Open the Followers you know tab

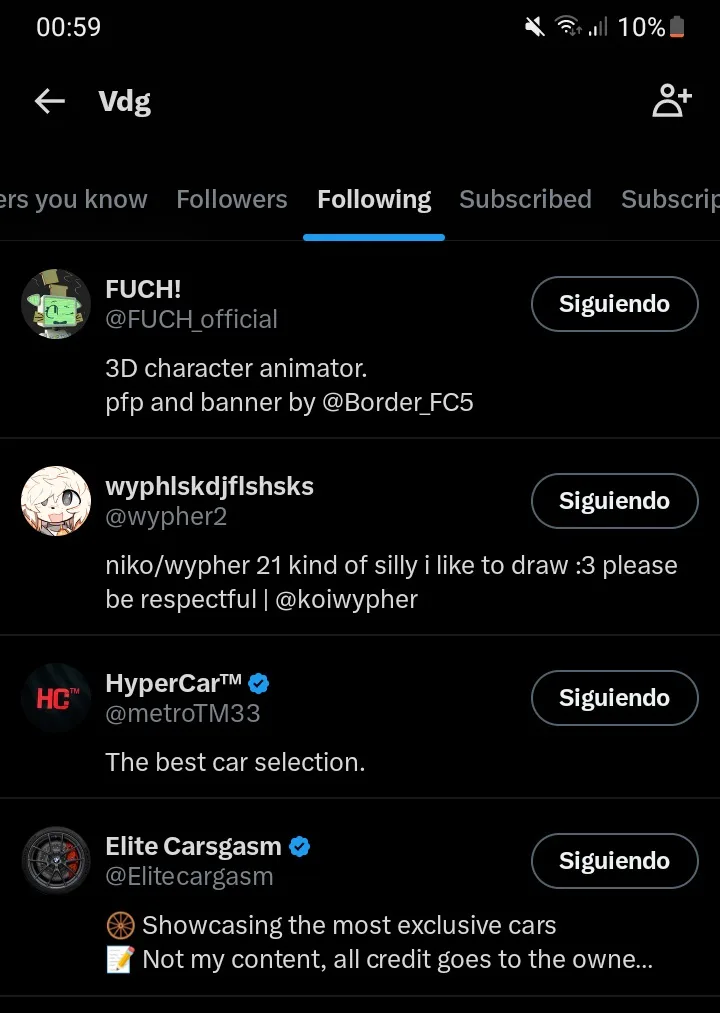[74, 200]
